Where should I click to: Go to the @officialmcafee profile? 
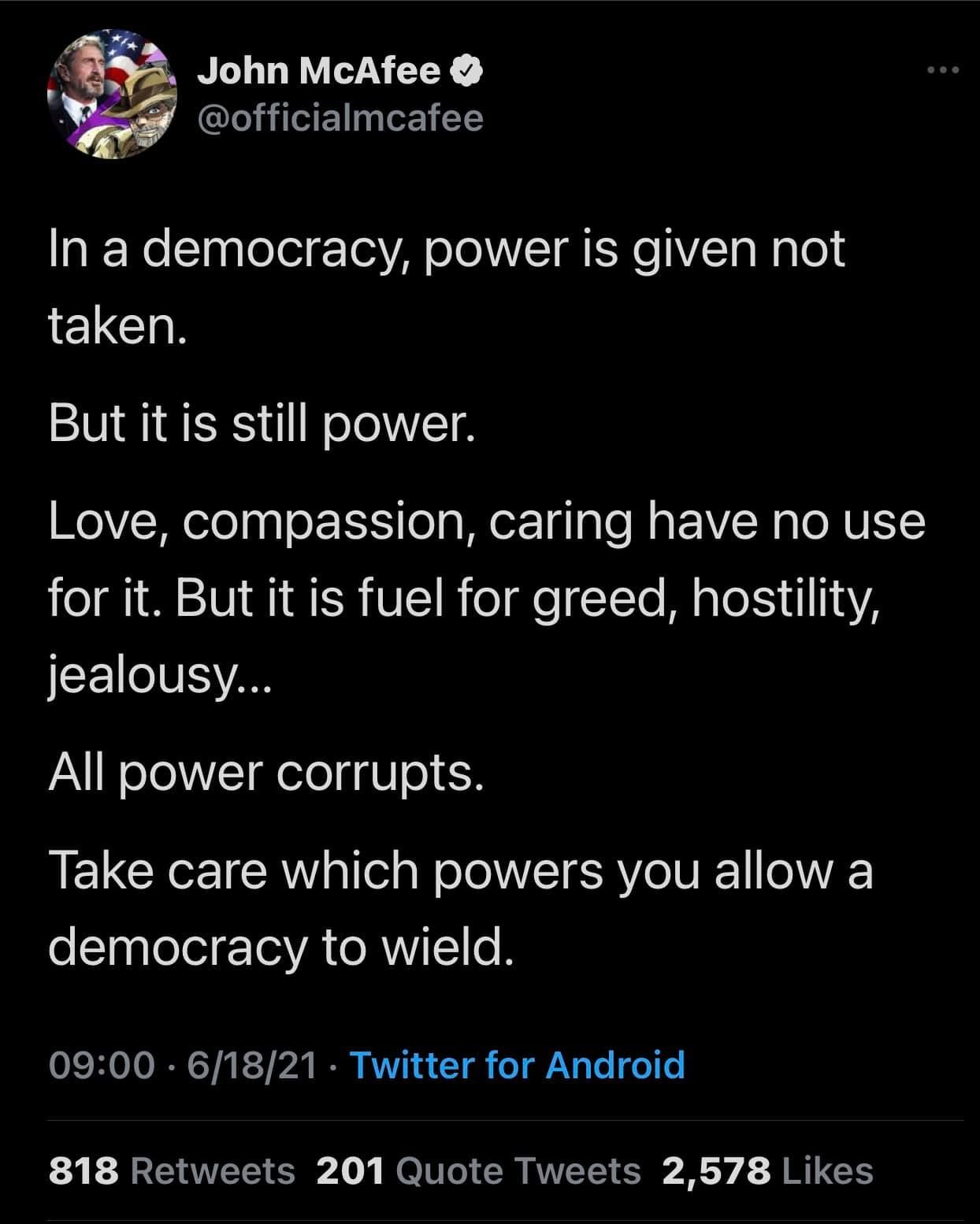tap(340, 118)
